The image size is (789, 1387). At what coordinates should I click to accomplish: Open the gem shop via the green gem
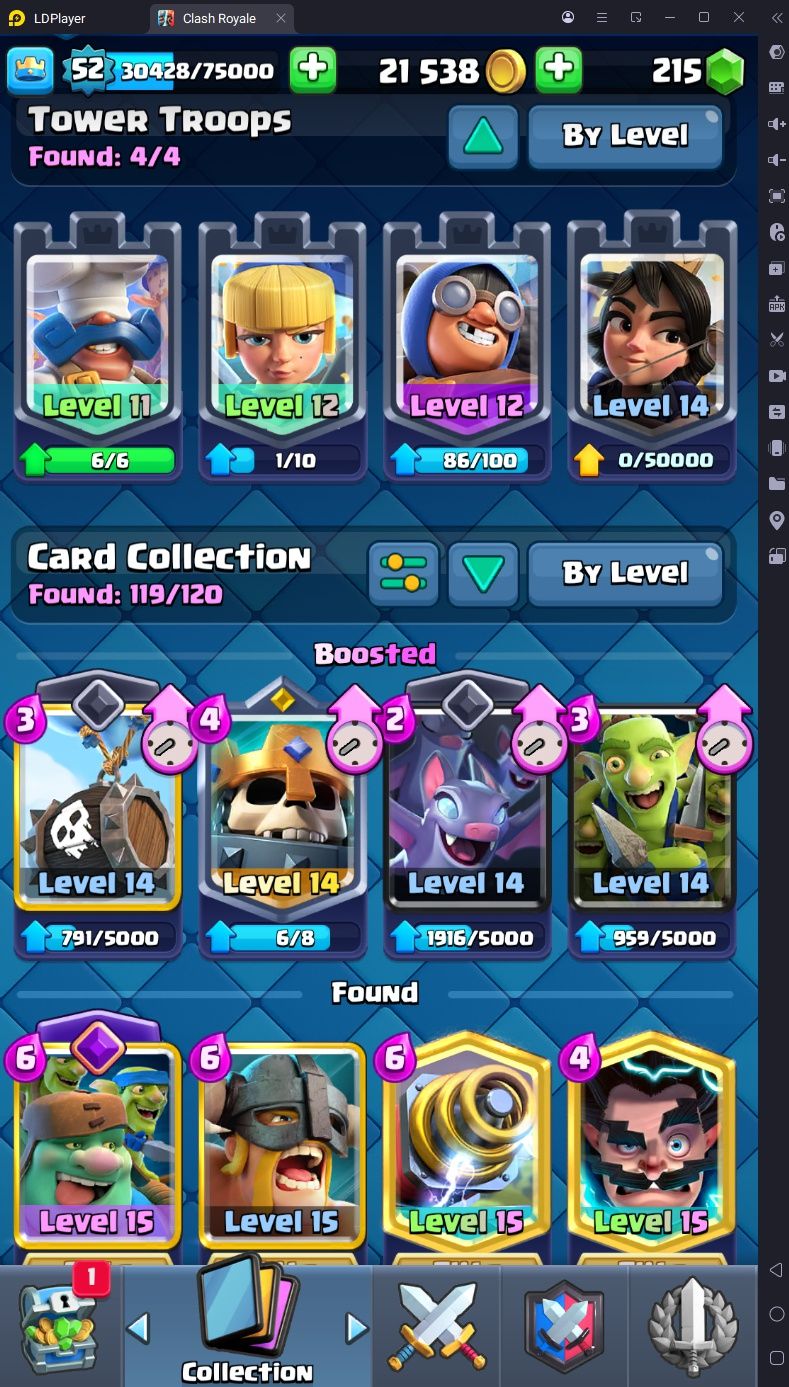tap(725, 70)
